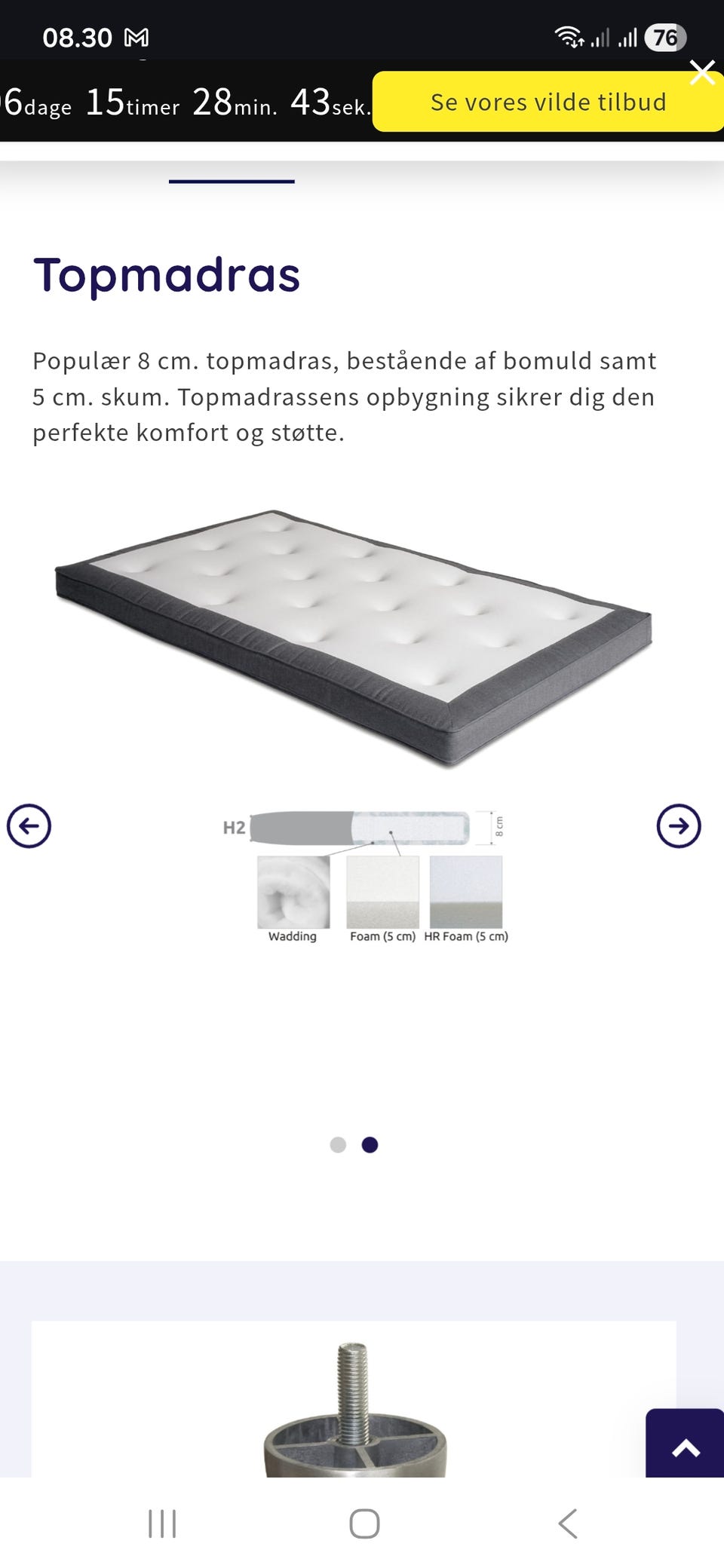Viewport: 724px width, 1568px height.
Task: Toggle to the second carousel dot
Action: click(x=370, y=1145)
